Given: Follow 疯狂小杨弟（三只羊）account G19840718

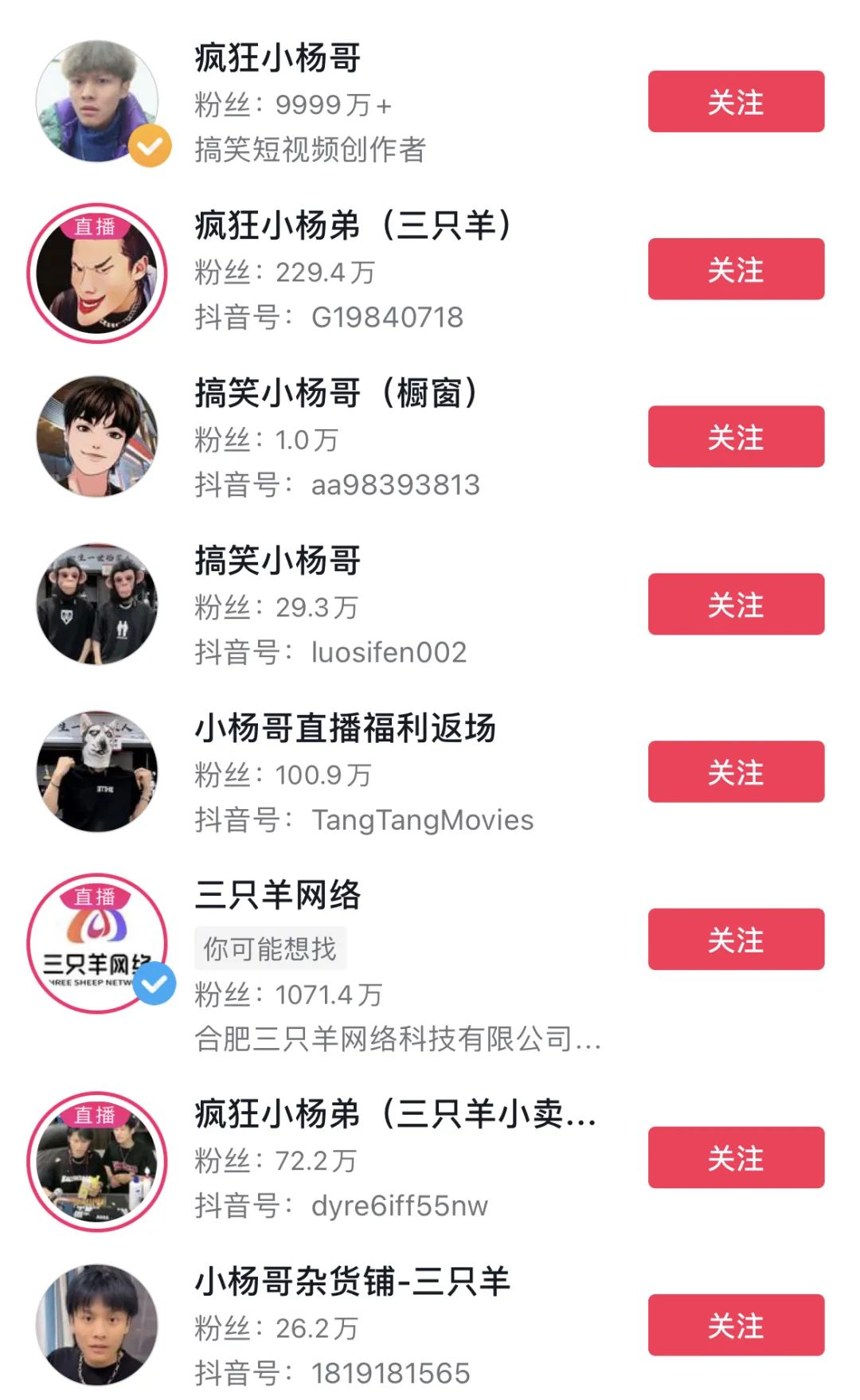Looking at the screenshot, I should tap(735, 269).
